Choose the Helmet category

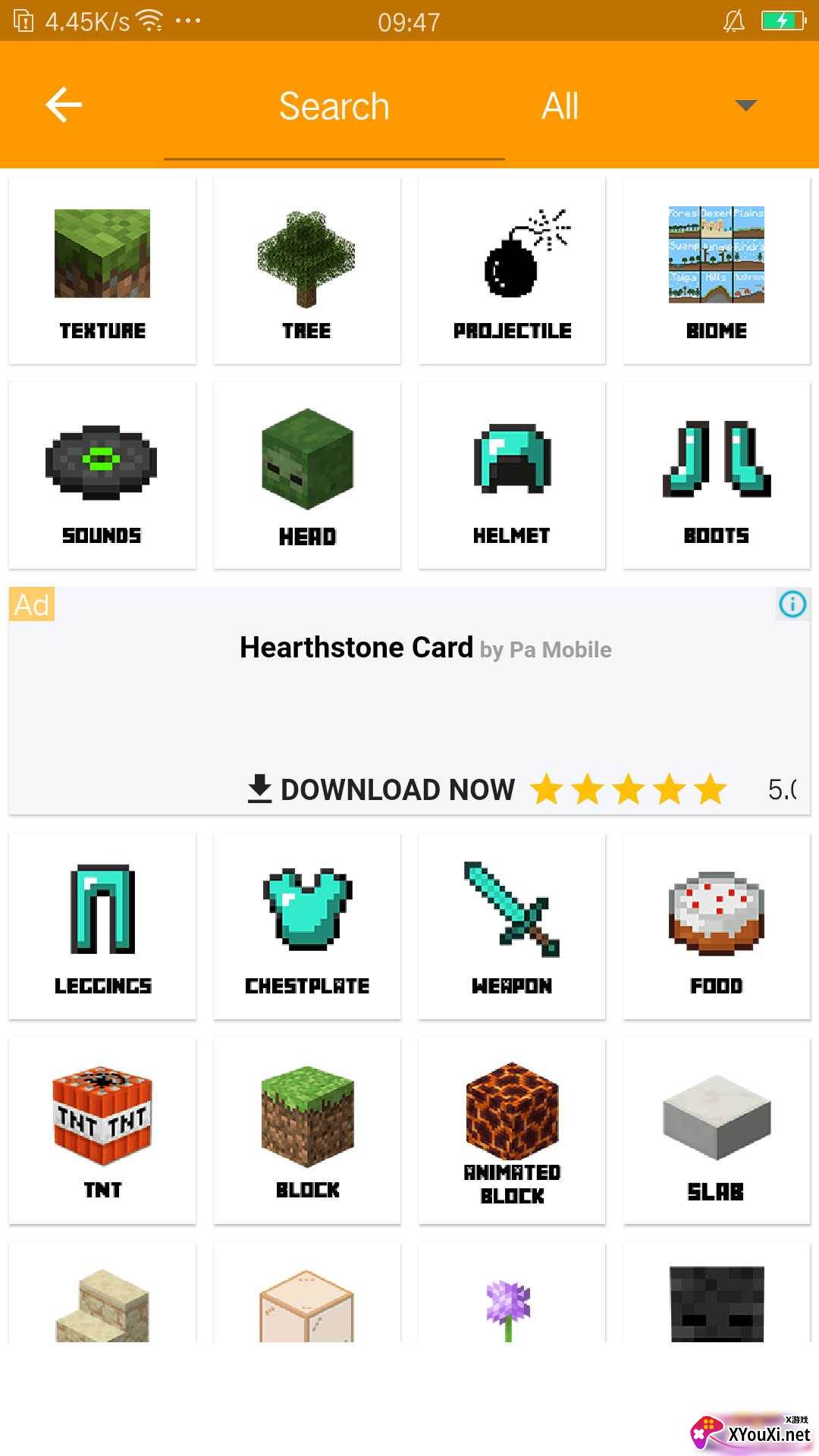tap(512, 475)
